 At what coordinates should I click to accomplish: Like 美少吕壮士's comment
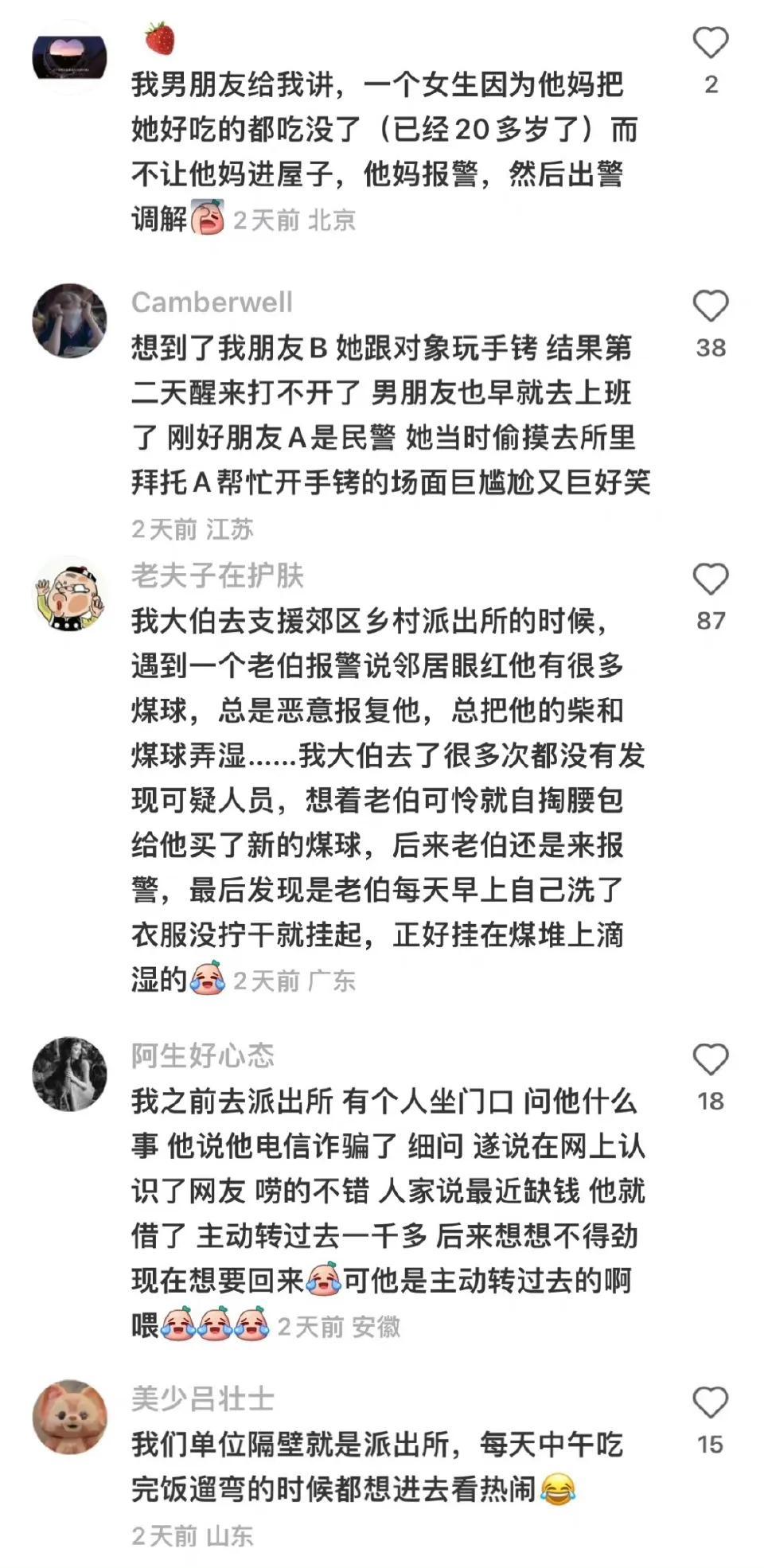click(x=710, y=1403)
